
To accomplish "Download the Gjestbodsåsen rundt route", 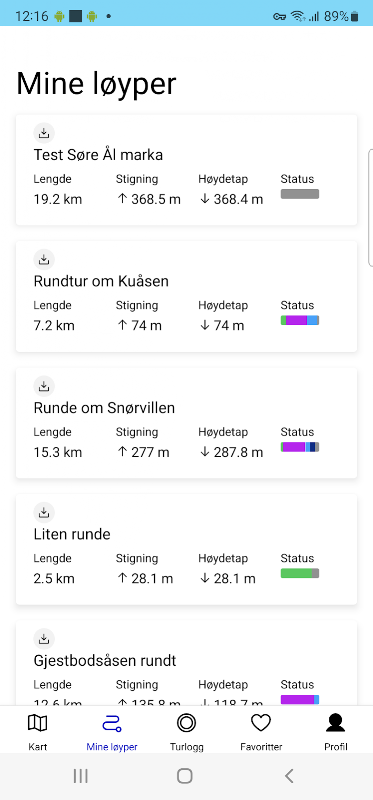I will coord(44,639).
